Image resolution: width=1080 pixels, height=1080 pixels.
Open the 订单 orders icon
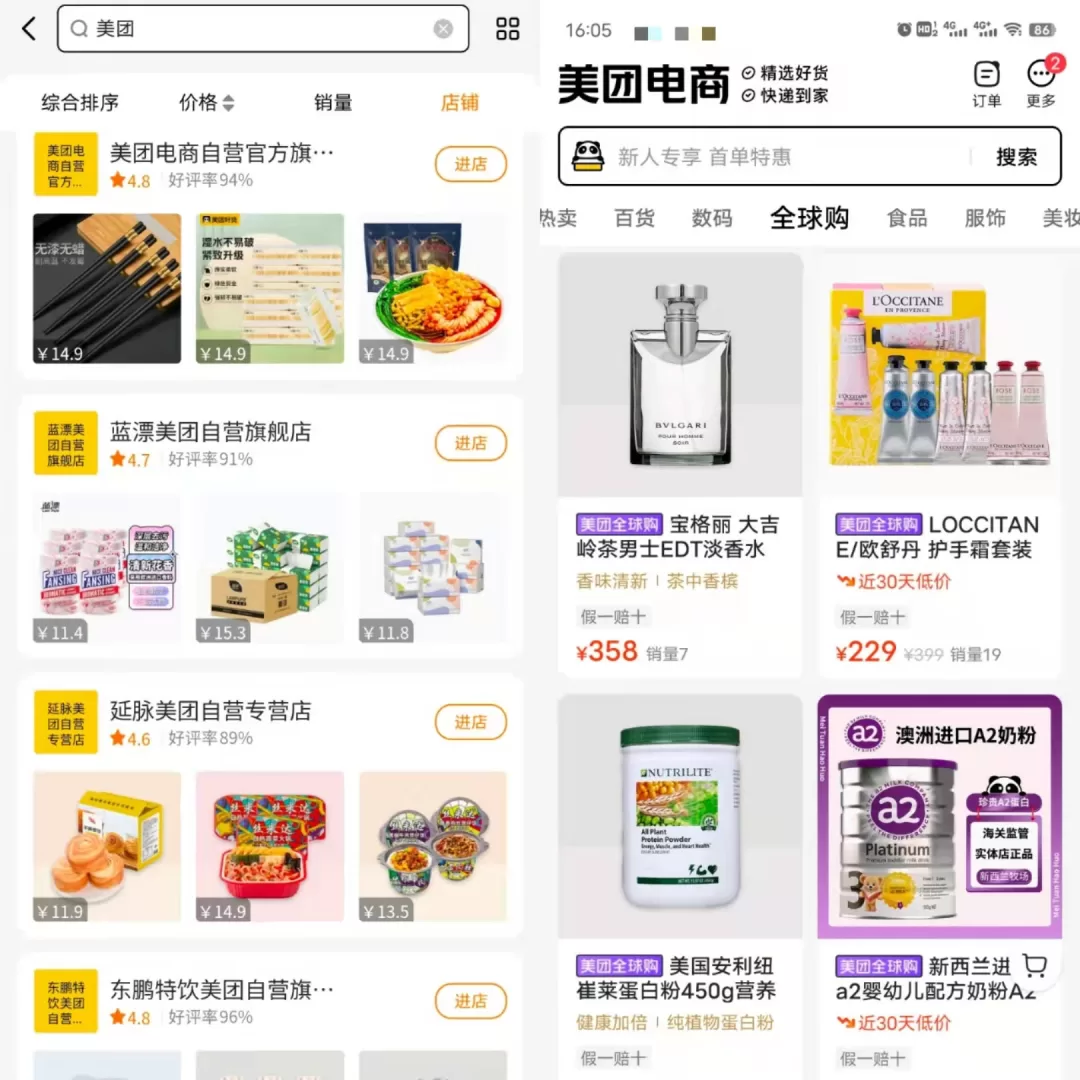[x=986, y=84]
